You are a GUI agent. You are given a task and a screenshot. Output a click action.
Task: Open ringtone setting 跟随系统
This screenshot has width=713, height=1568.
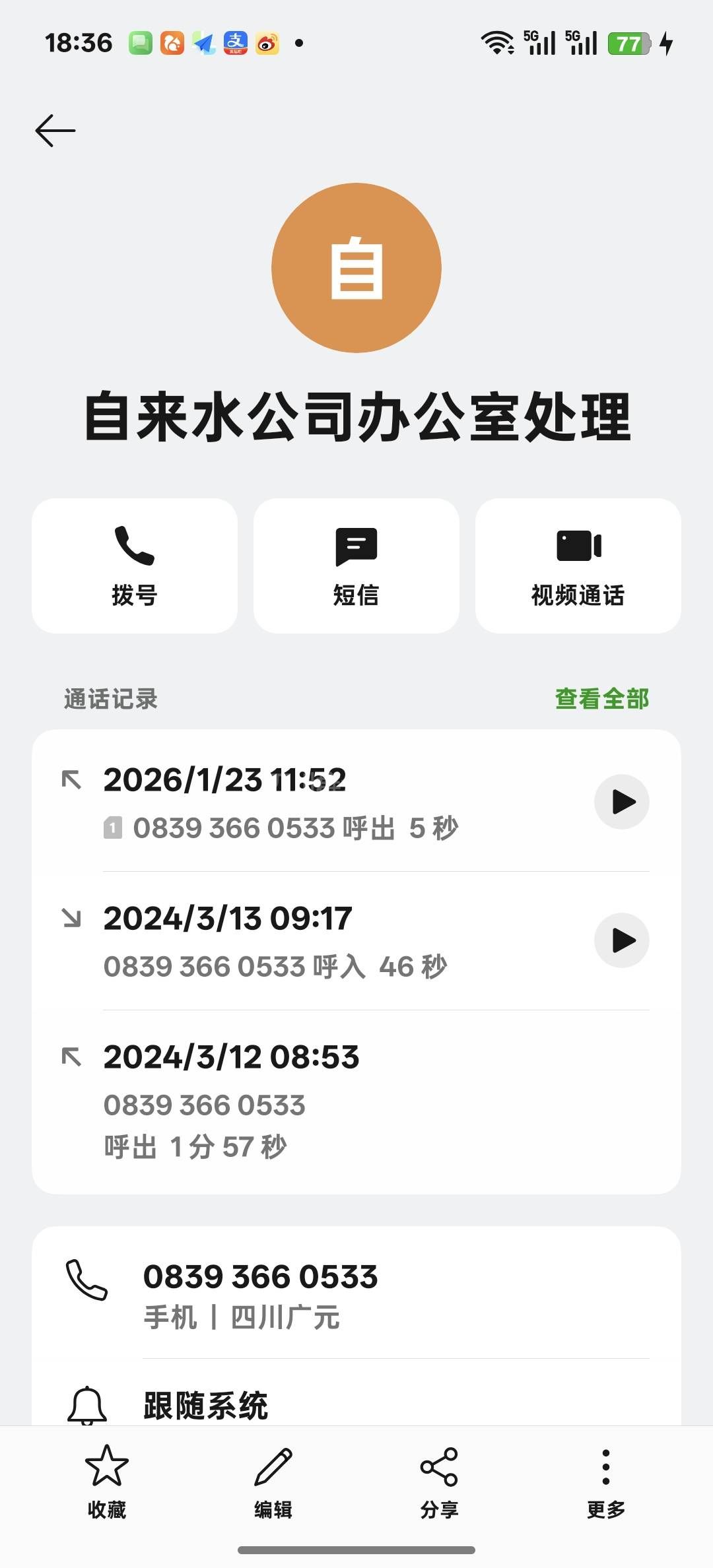(x=356, y=1404)
